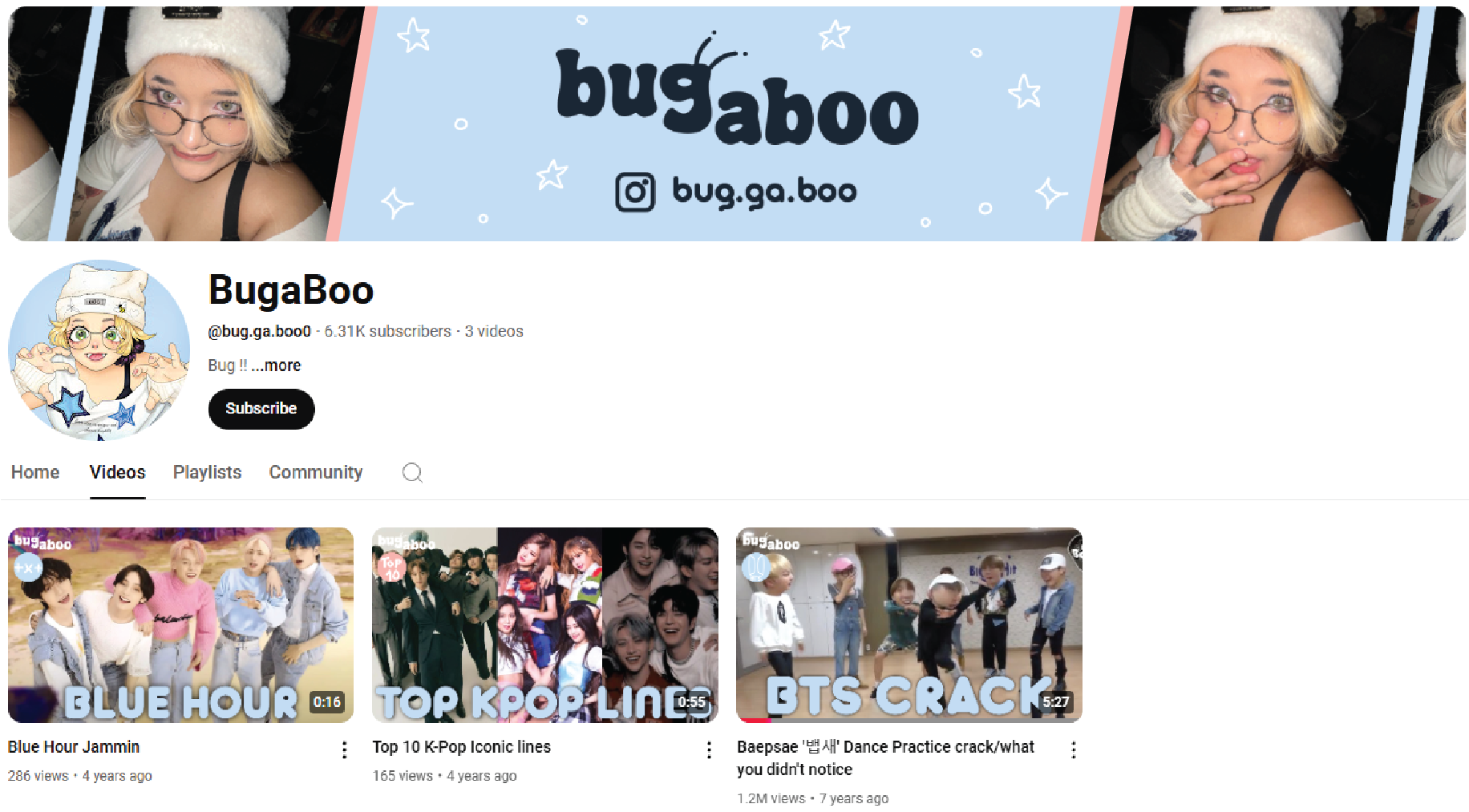This screenshot has height=812, width=1469.
Task: Open the BugaBoo channel profile picture
Action: click(99, 350)
